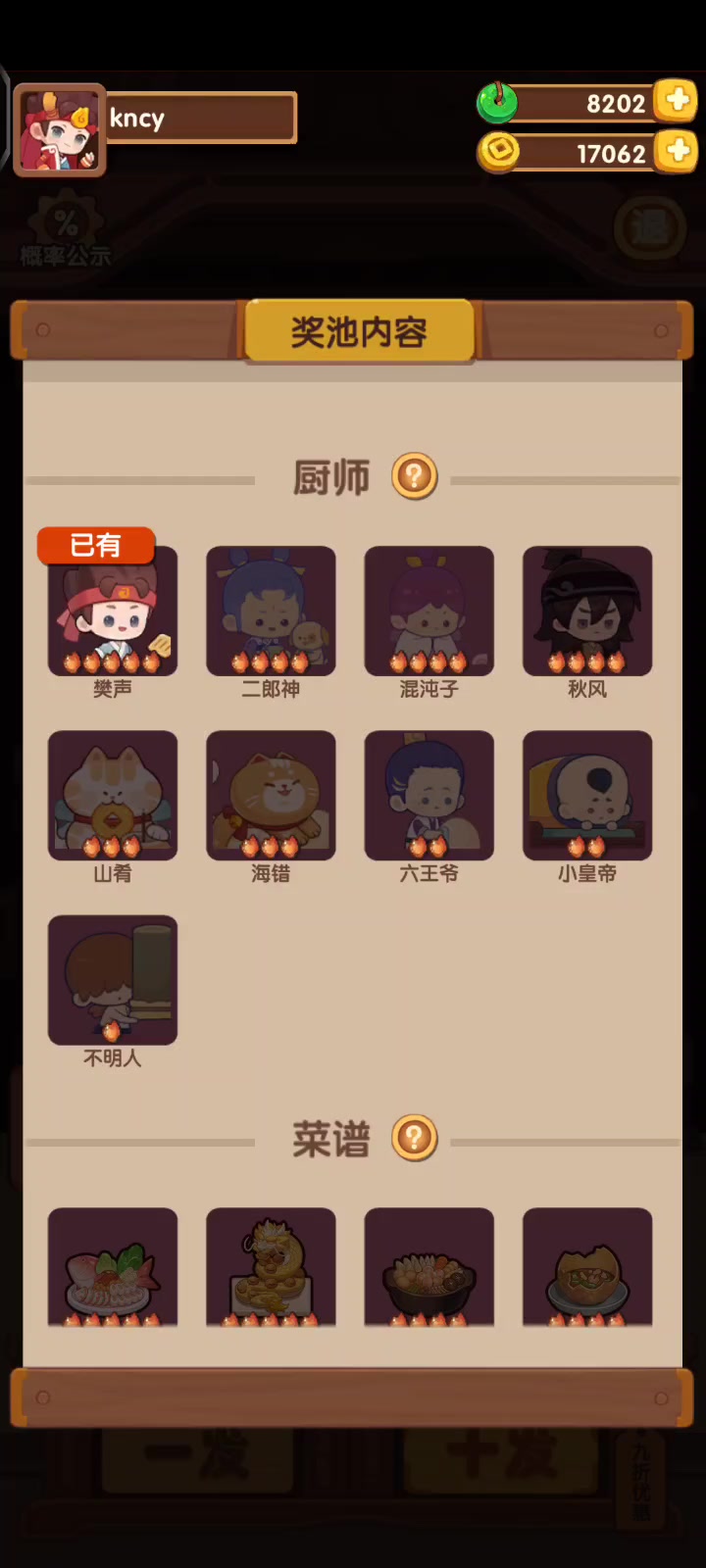The width and height of the screenshot is (706, 1568).
Task: Open the golden dragon recipe tile
Action: pyautogui.click(x=271, y=1267)
